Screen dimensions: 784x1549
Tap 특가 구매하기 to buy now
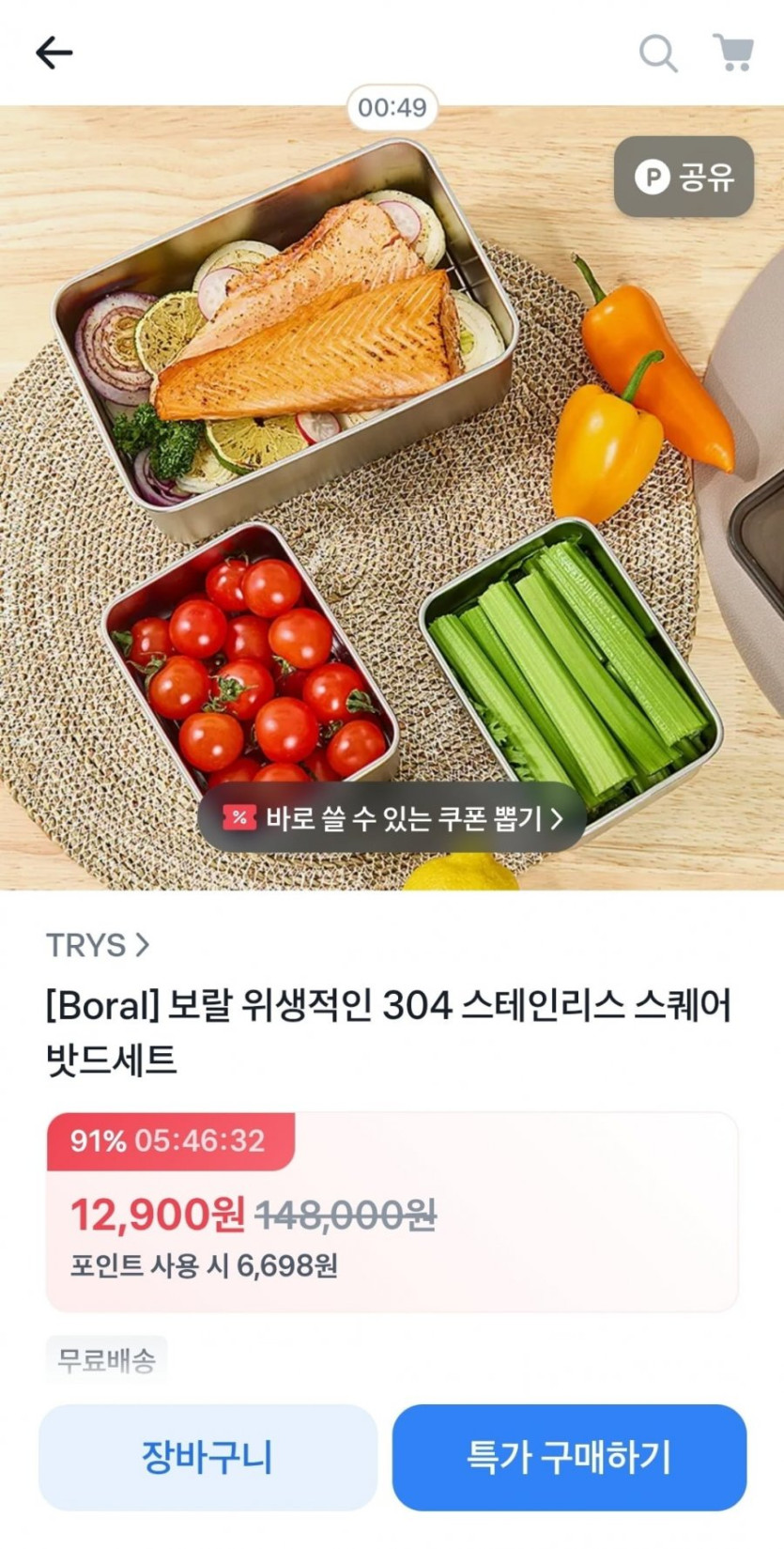tap(569, 1457)
